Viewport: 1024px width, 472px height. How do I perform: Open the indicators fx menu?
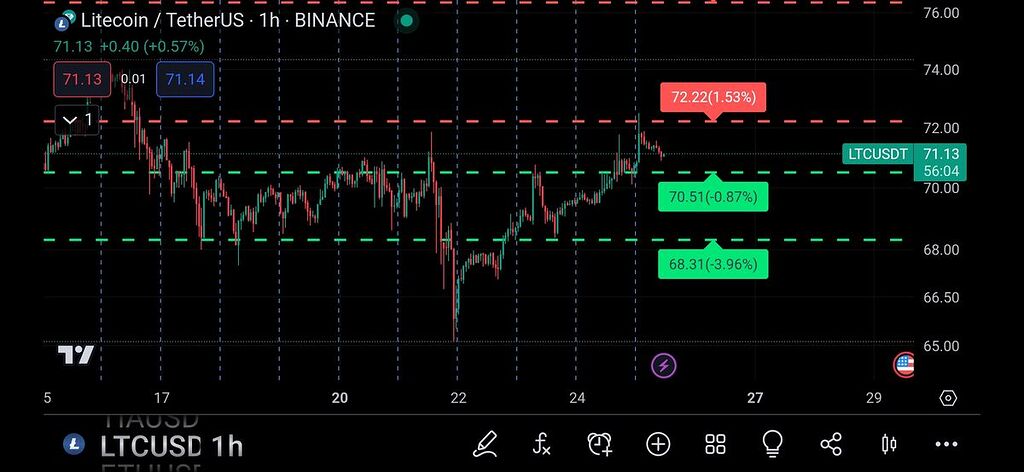(542, 443)
